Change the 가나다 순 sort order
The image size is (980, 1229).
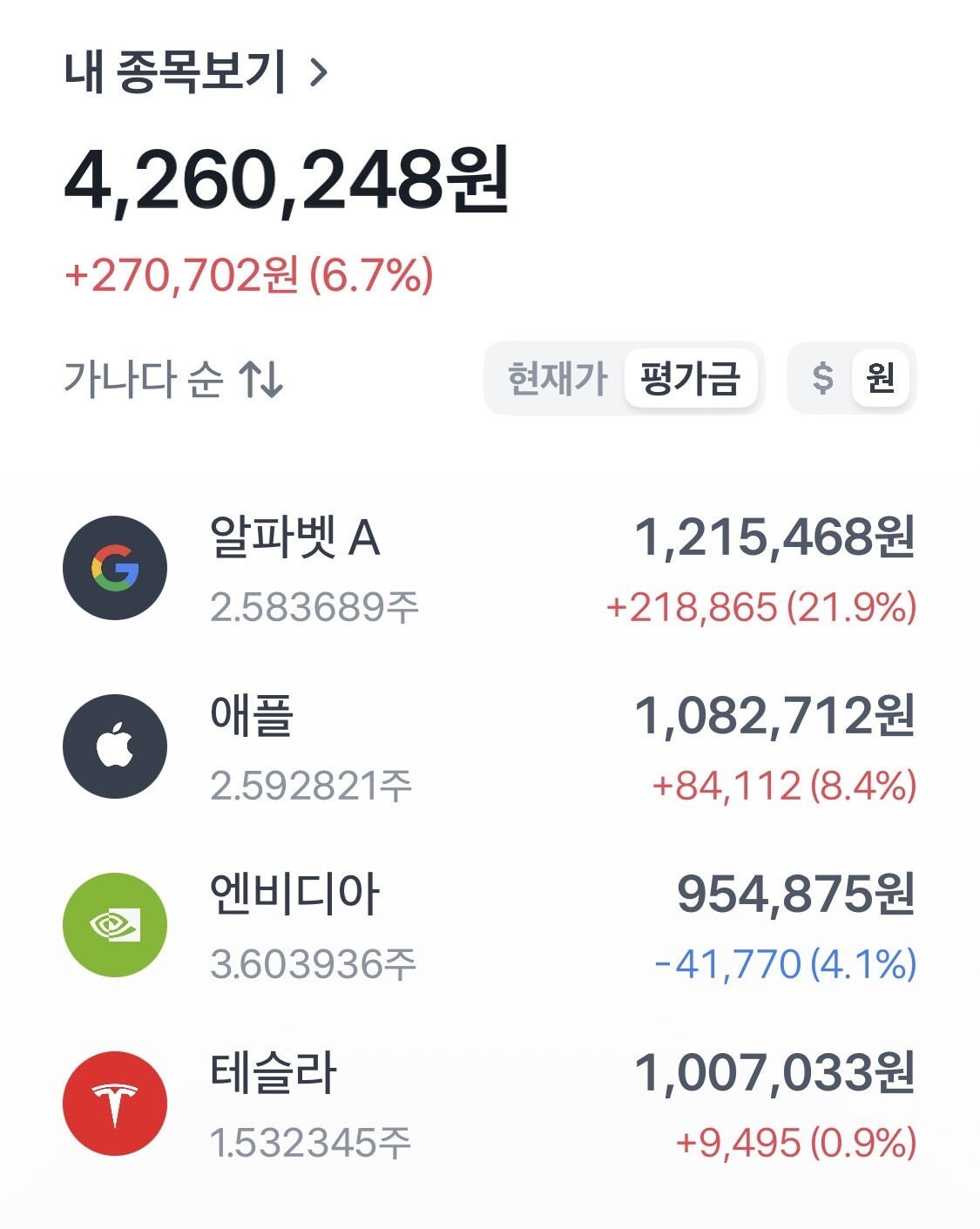pos(173,379)
